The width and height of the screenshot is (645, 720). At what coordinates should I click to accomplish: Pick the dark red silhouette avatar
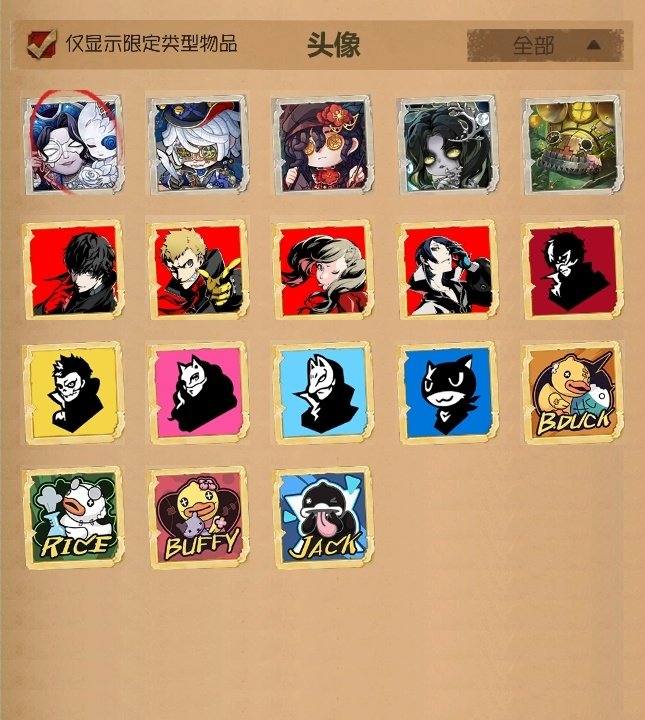click(x=572, y=270)
